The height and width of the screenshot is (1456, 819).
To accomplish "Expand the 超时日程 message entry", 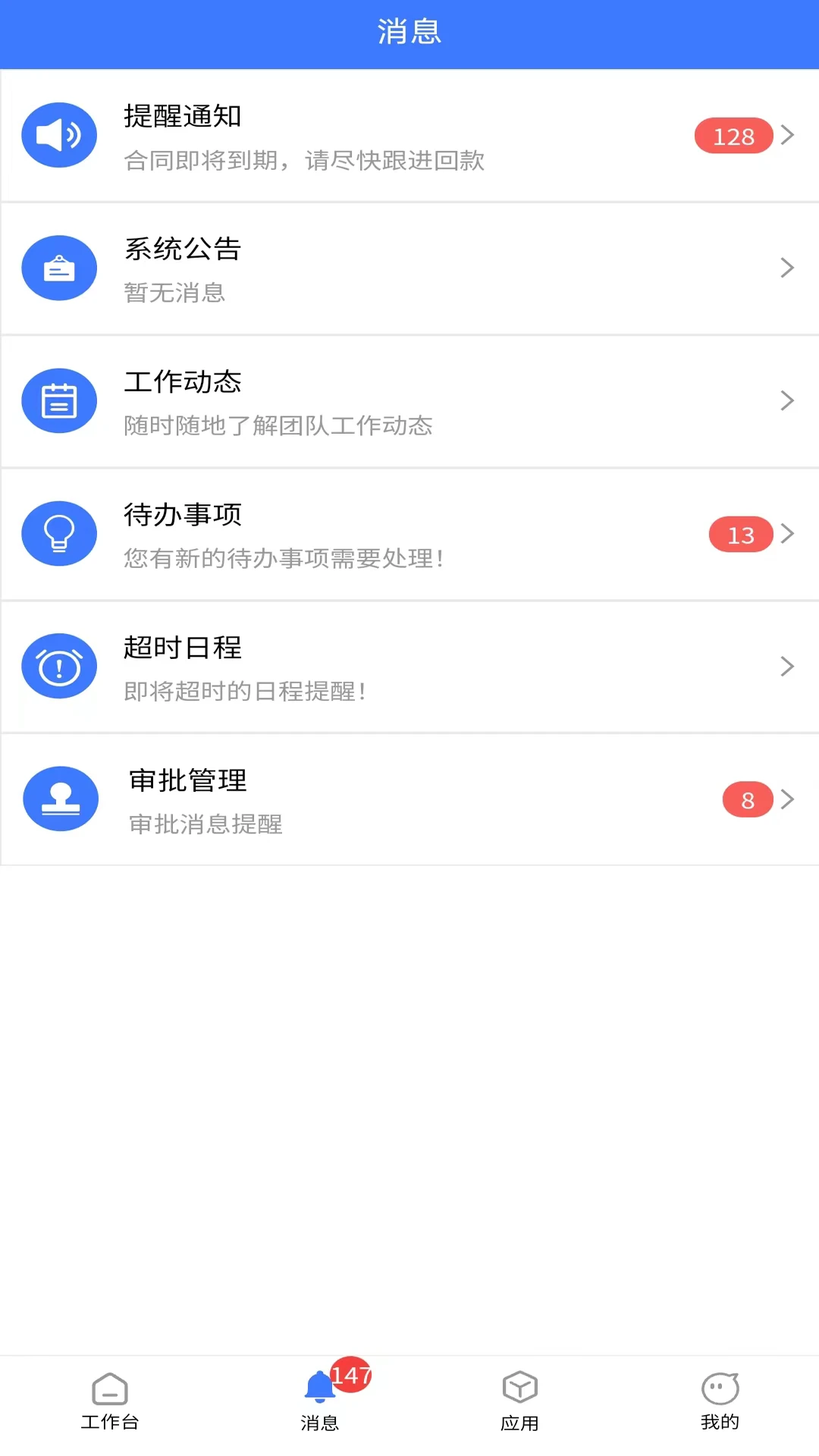I will [409, 666].
